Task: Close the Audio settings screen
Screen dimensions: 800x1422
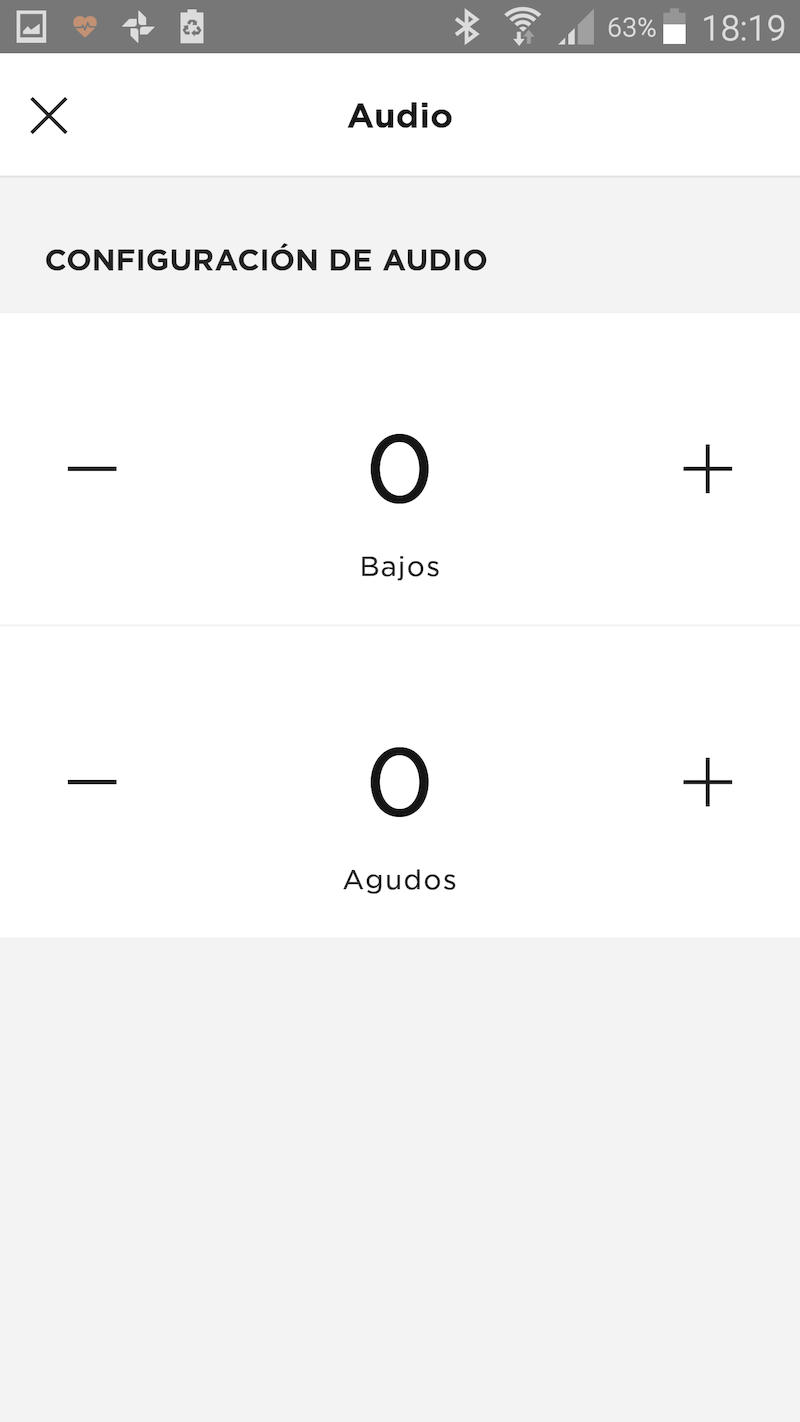Action: [x=48, y=116]
